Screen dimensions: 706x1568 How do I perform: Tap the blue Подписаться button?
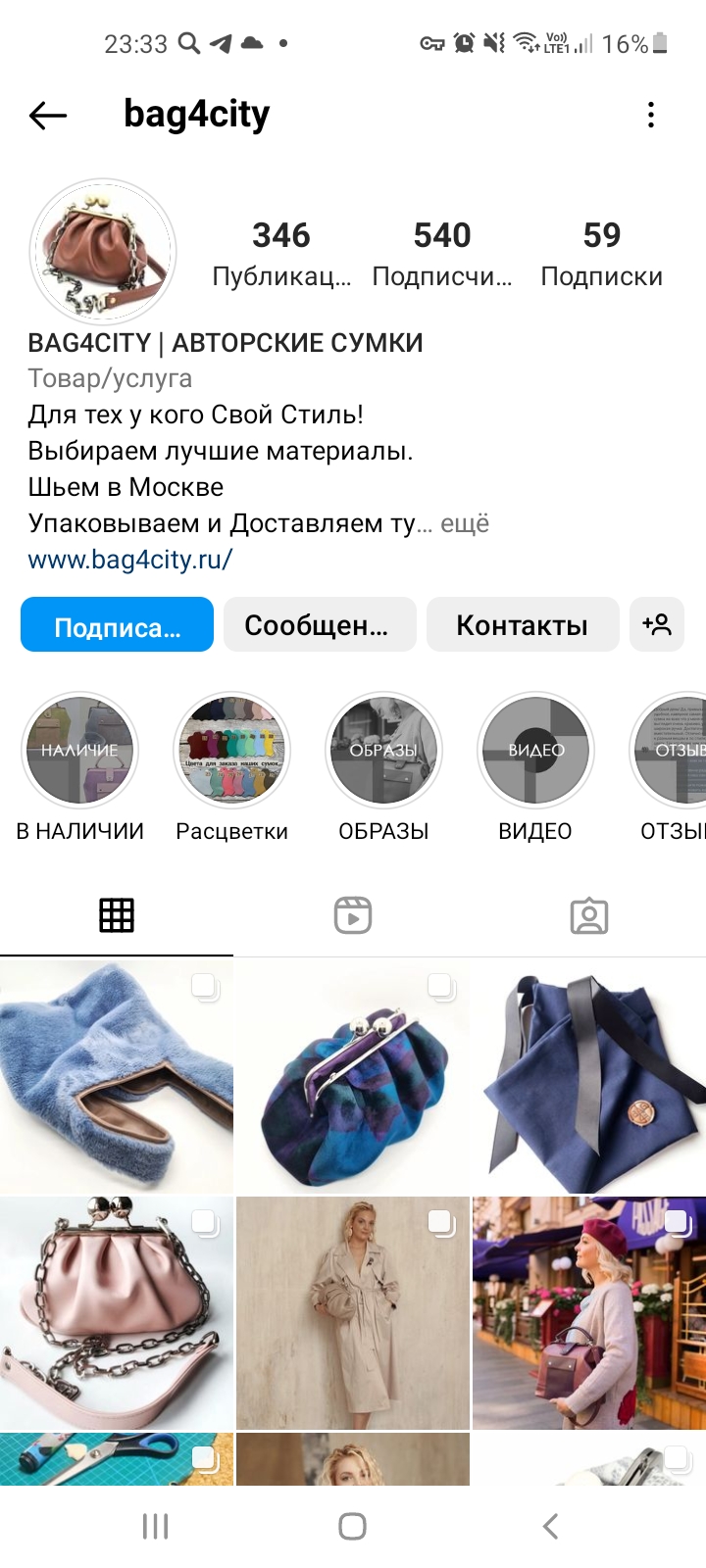tap(117, 624)
